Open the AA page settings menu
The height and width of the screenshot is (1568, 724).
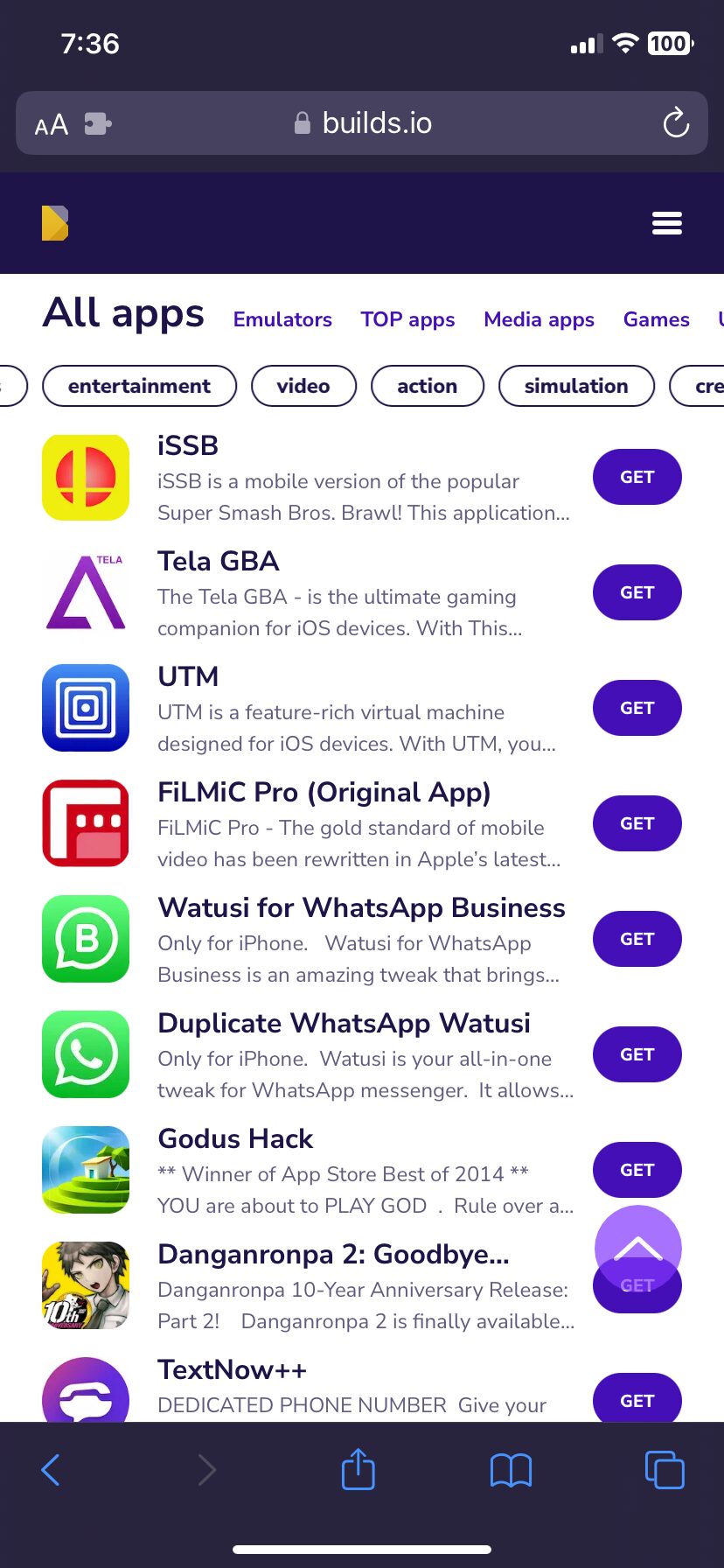[x=50, y=123]
